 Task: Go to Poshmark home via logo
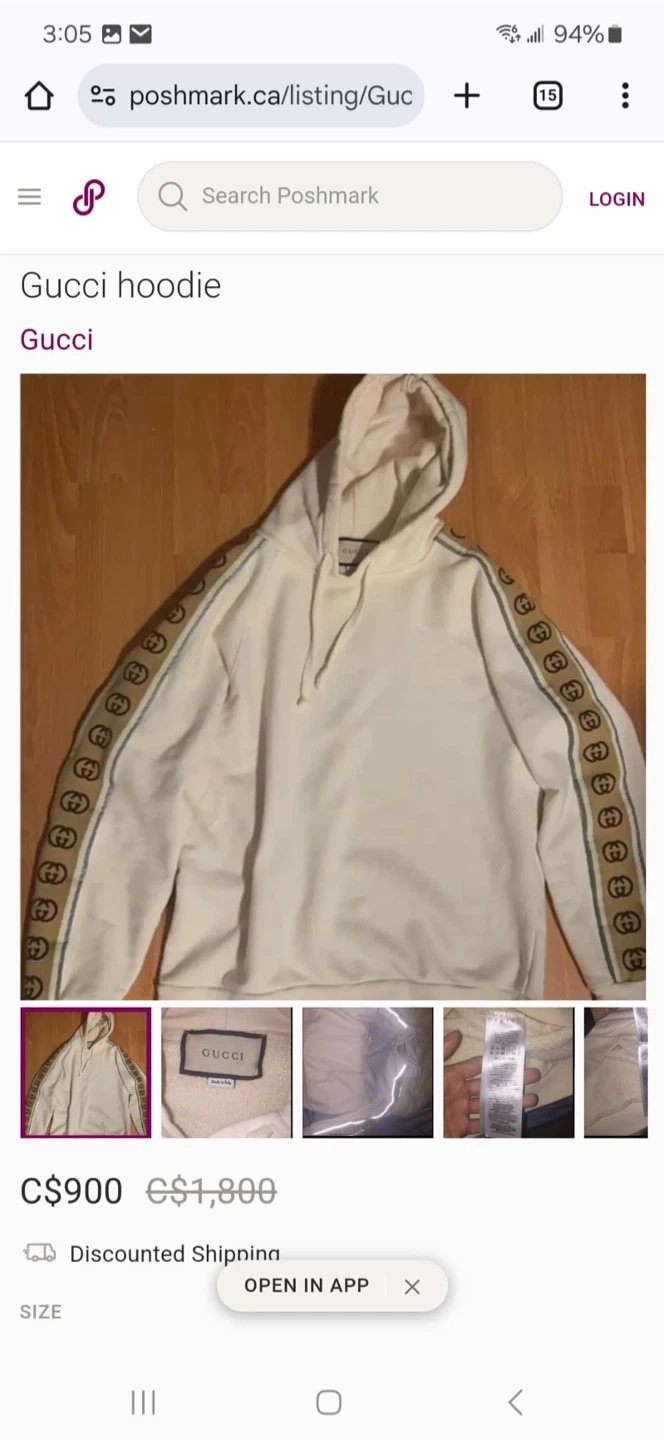(x=89, y=197)
